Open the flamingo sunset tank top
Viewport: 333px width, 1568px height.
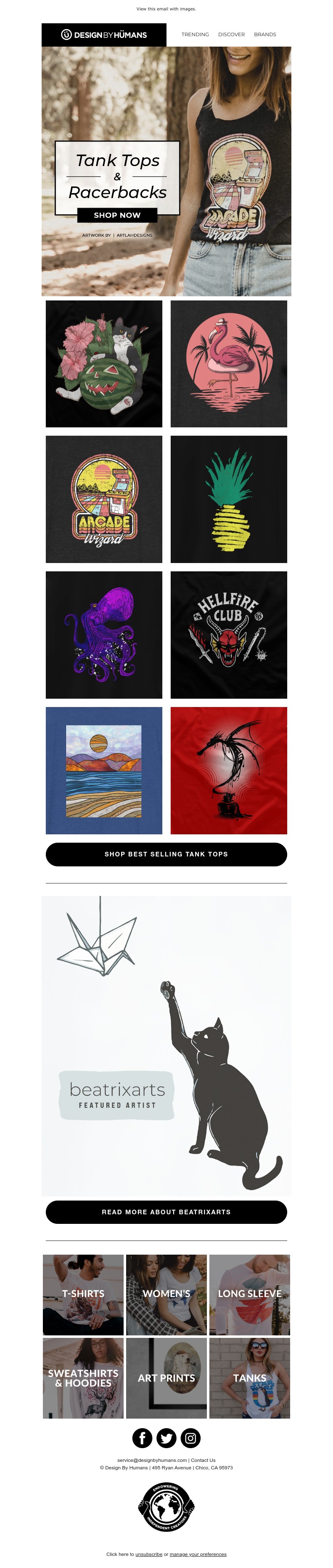[x=228, y=363]
